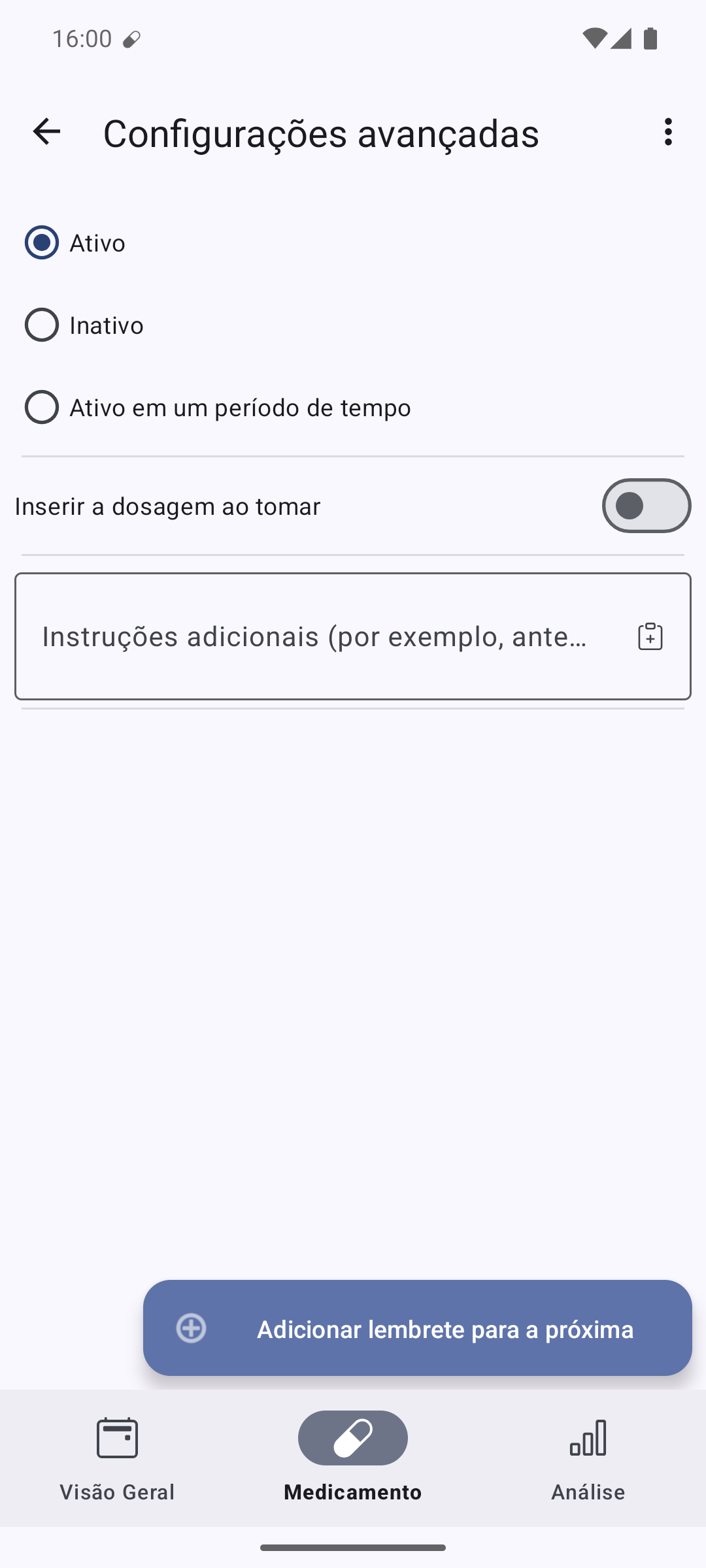Go back from Configurações avançadas
The width and height of the screenshot is (706, 1568).
click(46, 132)
